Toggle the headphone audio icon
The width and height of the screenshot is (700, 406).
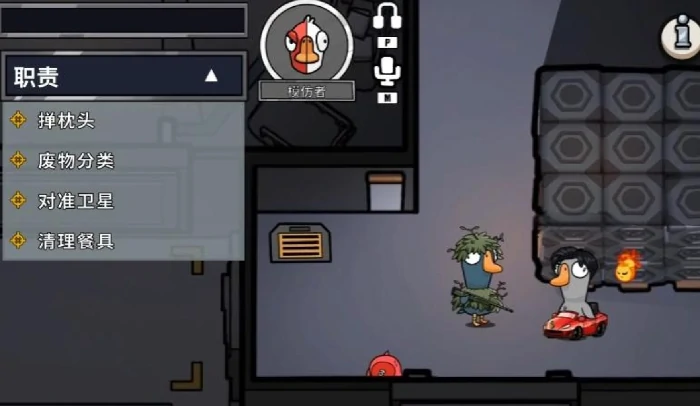click(x=387, y=17)
